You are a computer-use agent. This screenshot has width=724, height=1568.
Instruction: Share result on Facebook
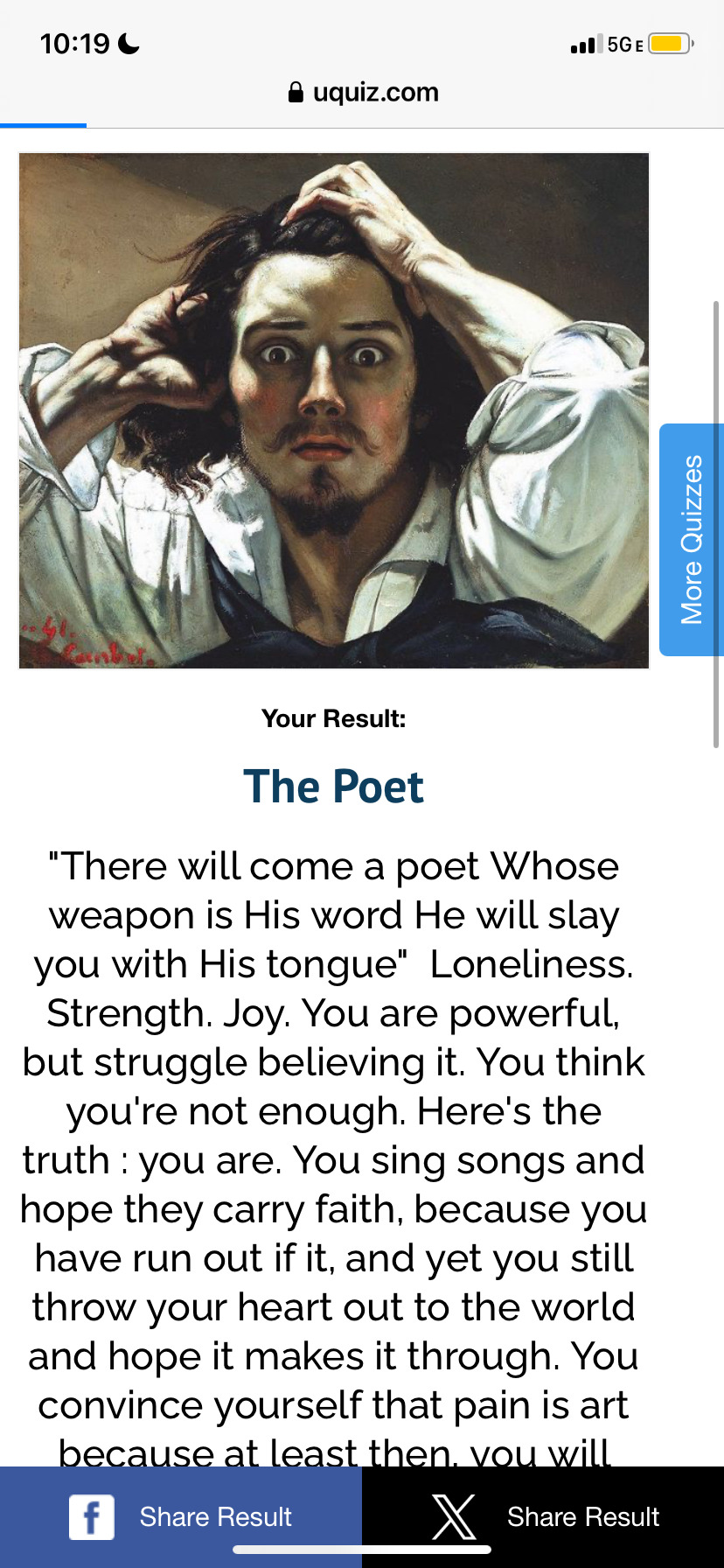(181, 1515)
